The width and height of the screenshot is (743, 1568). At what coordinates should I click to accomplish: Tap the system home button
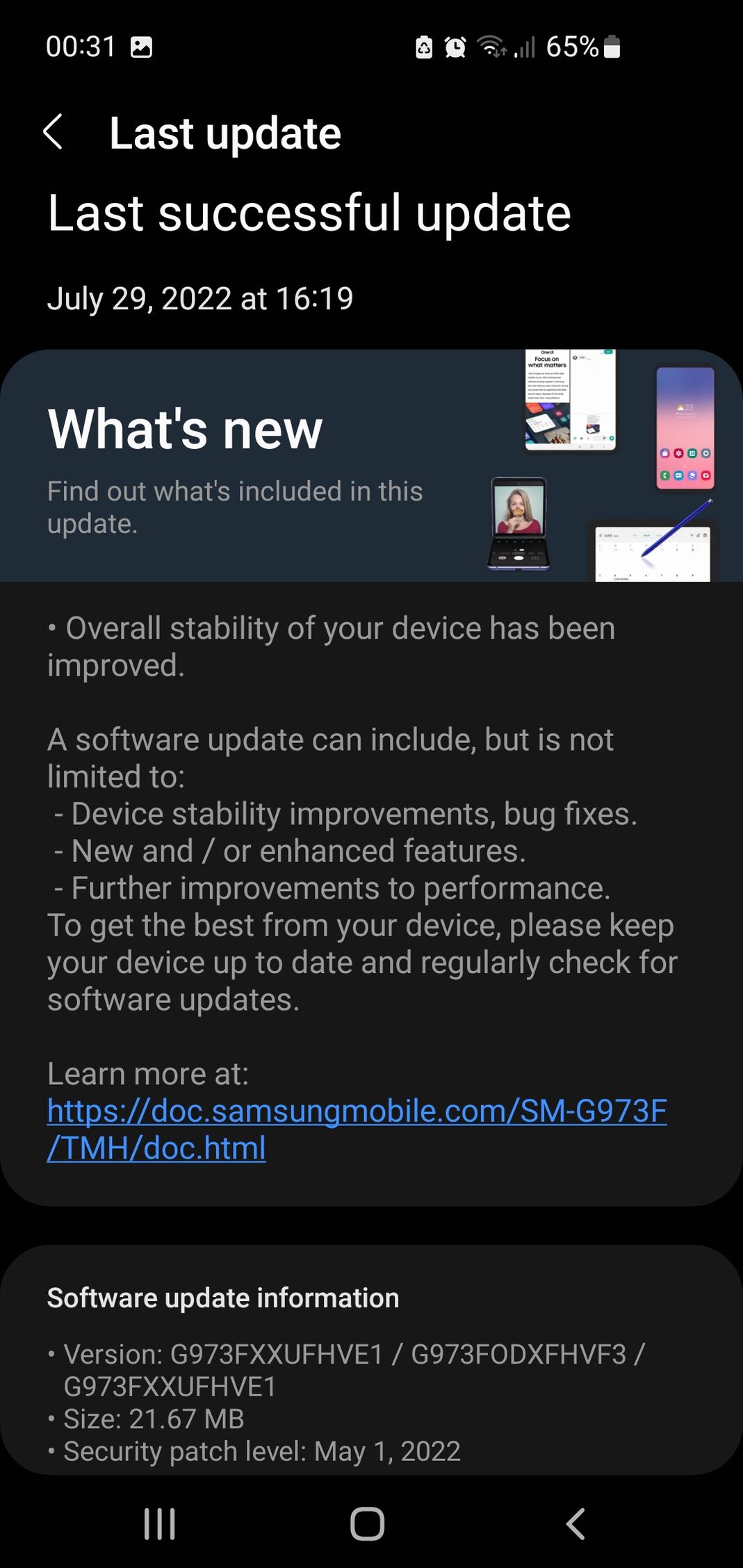367,1524
